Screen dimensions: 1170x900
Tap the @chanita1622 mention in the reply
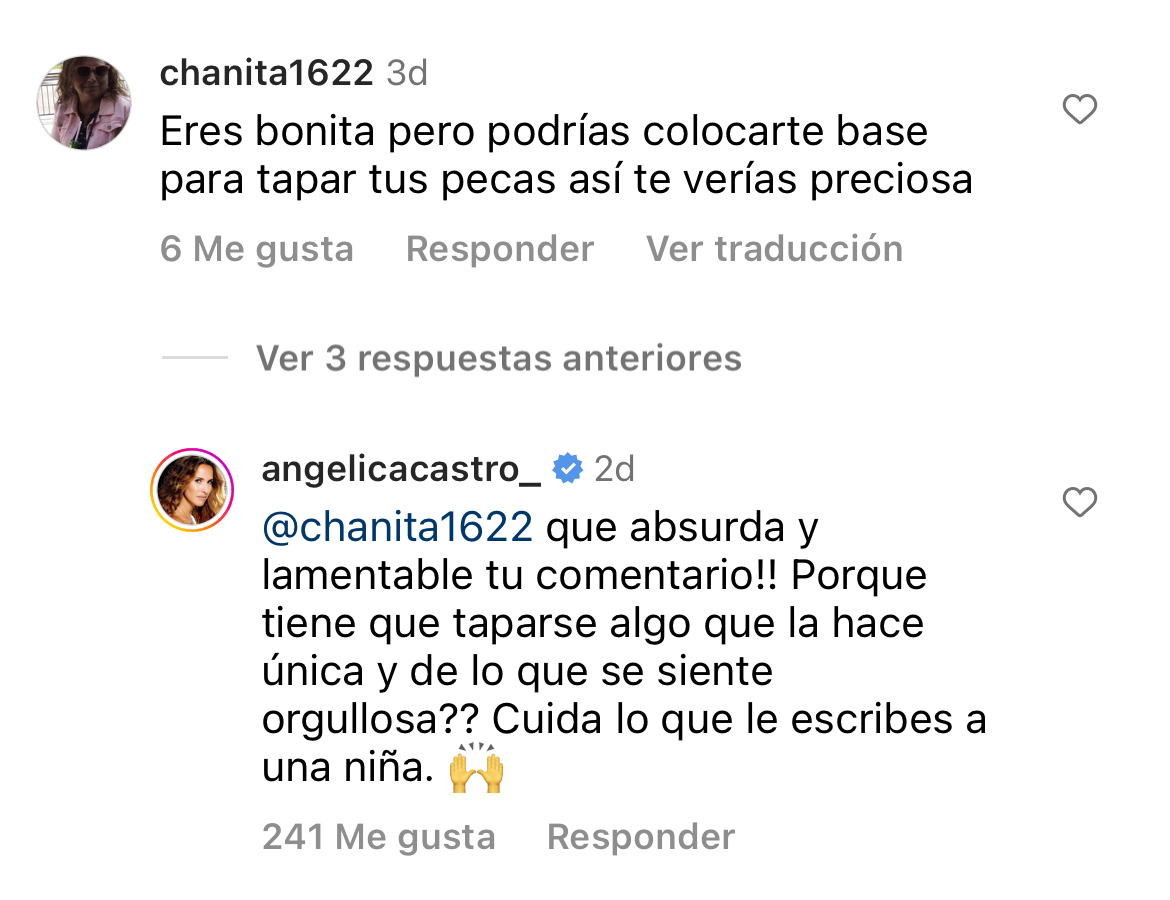pyautogui.click(x=397, y=527)
